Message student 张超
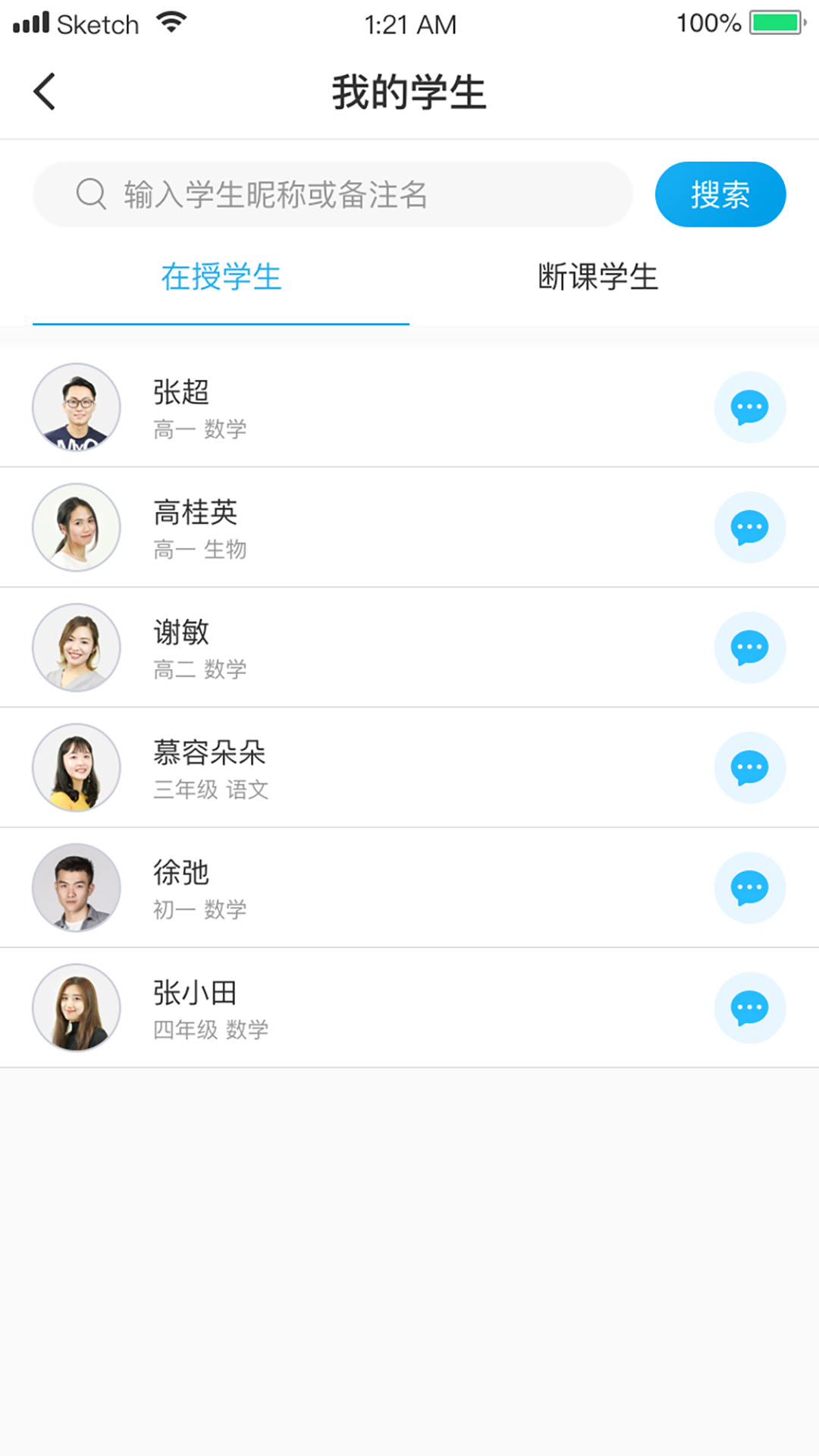819x1456 pixels. (x=749, y=407)
